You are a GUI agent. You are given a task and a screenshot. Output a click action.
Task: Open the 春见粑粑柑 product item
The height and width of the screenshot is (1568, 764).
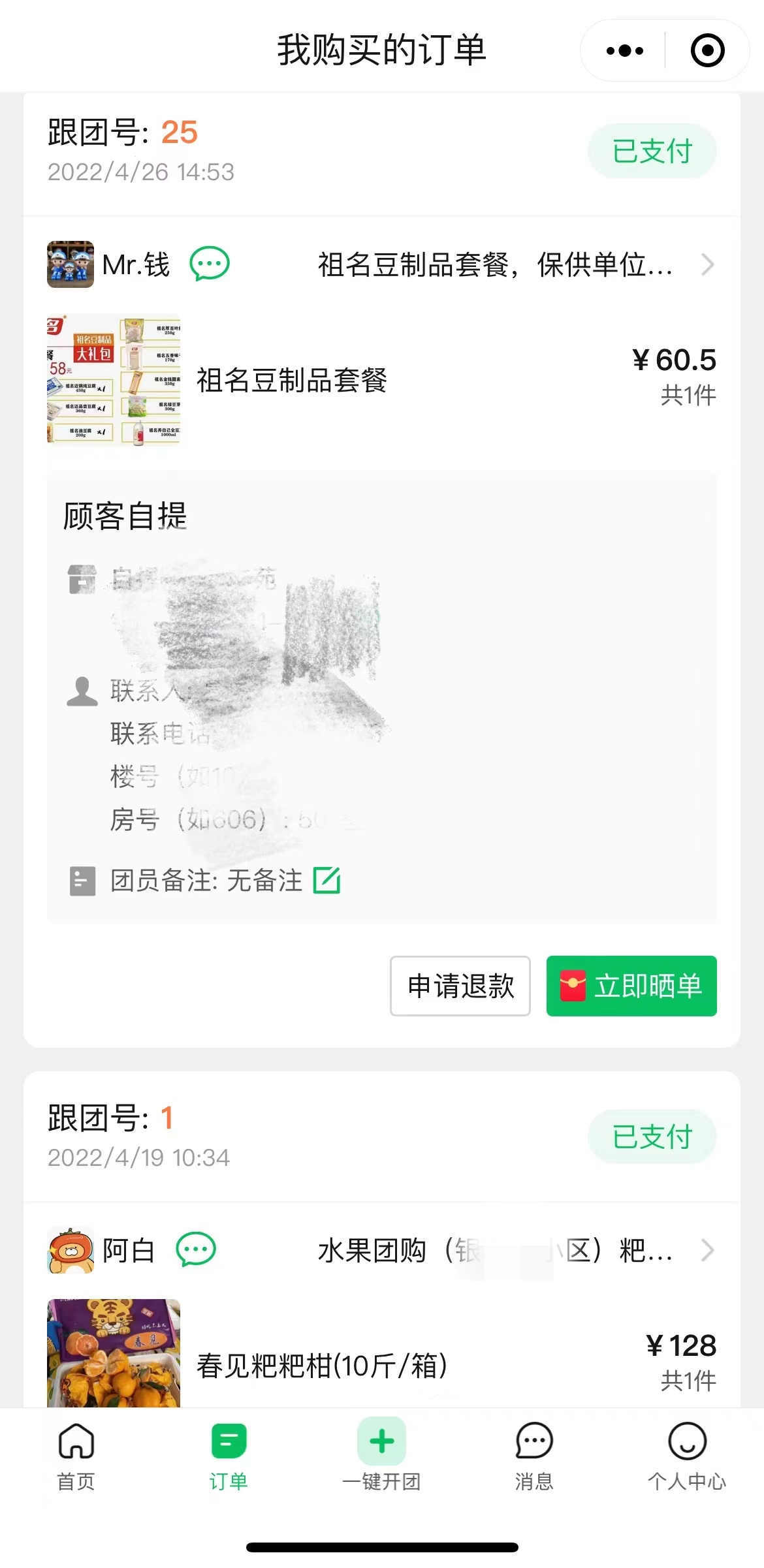click(x=321, y=1364)
